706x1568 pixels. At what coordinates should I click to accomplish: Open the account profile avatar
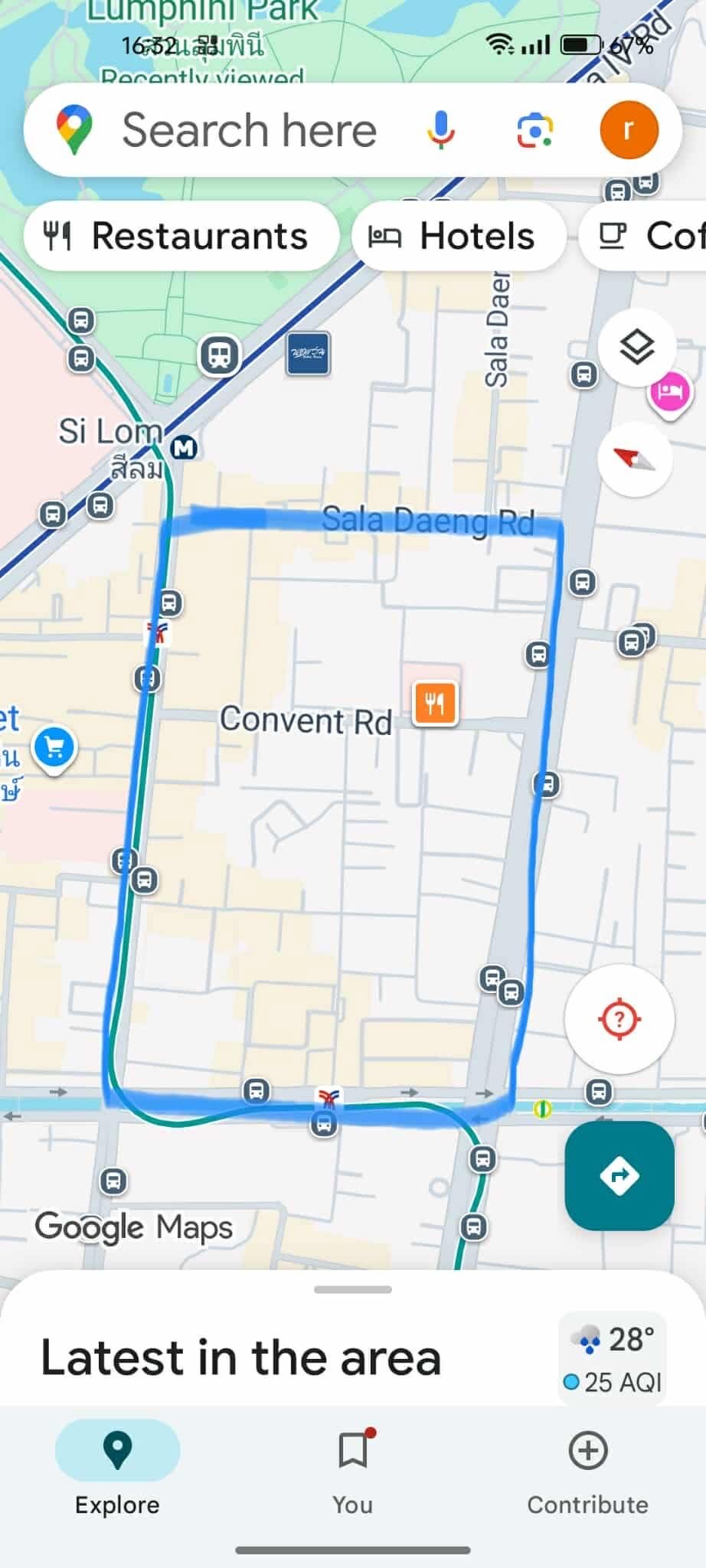point(628,130)
